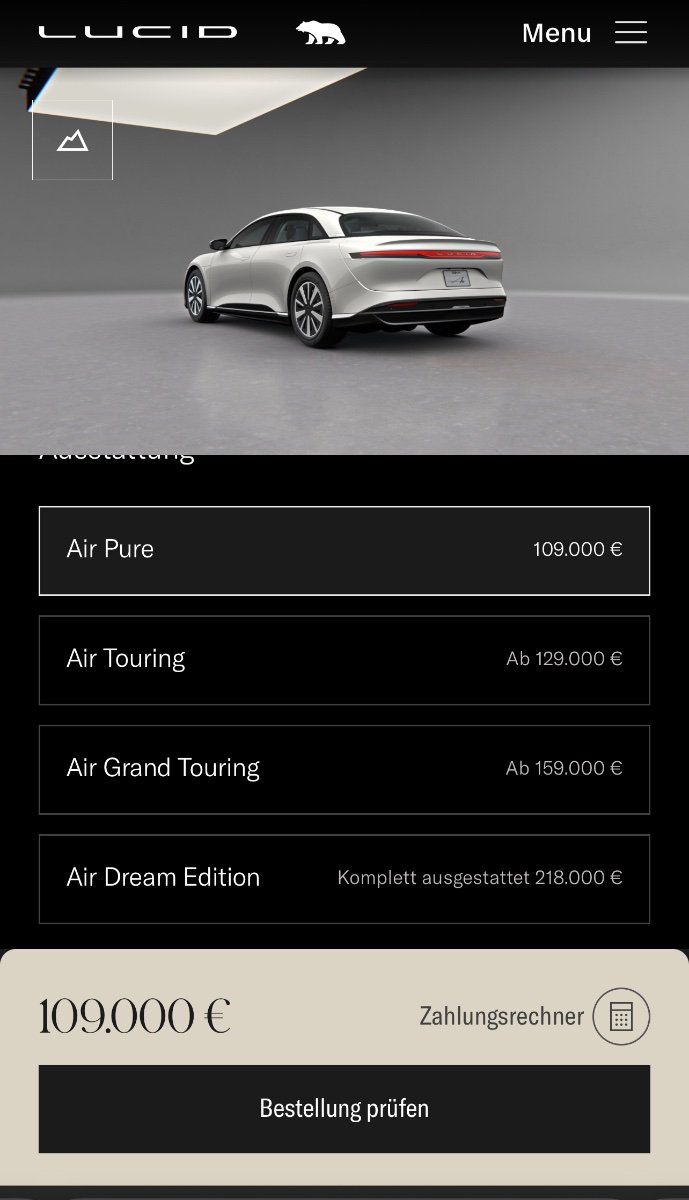Tap Bestellung prüfen to review order
689x1200 pixels.
coord(344,1108)
